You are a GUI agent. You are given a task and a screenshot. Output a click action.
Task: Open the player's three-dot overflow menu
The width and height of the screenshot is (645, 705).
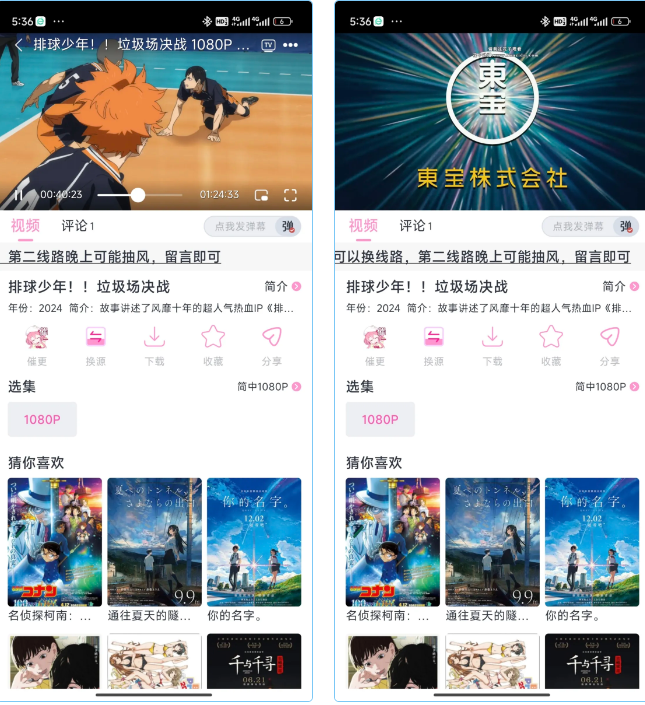(x=291, y=45)
